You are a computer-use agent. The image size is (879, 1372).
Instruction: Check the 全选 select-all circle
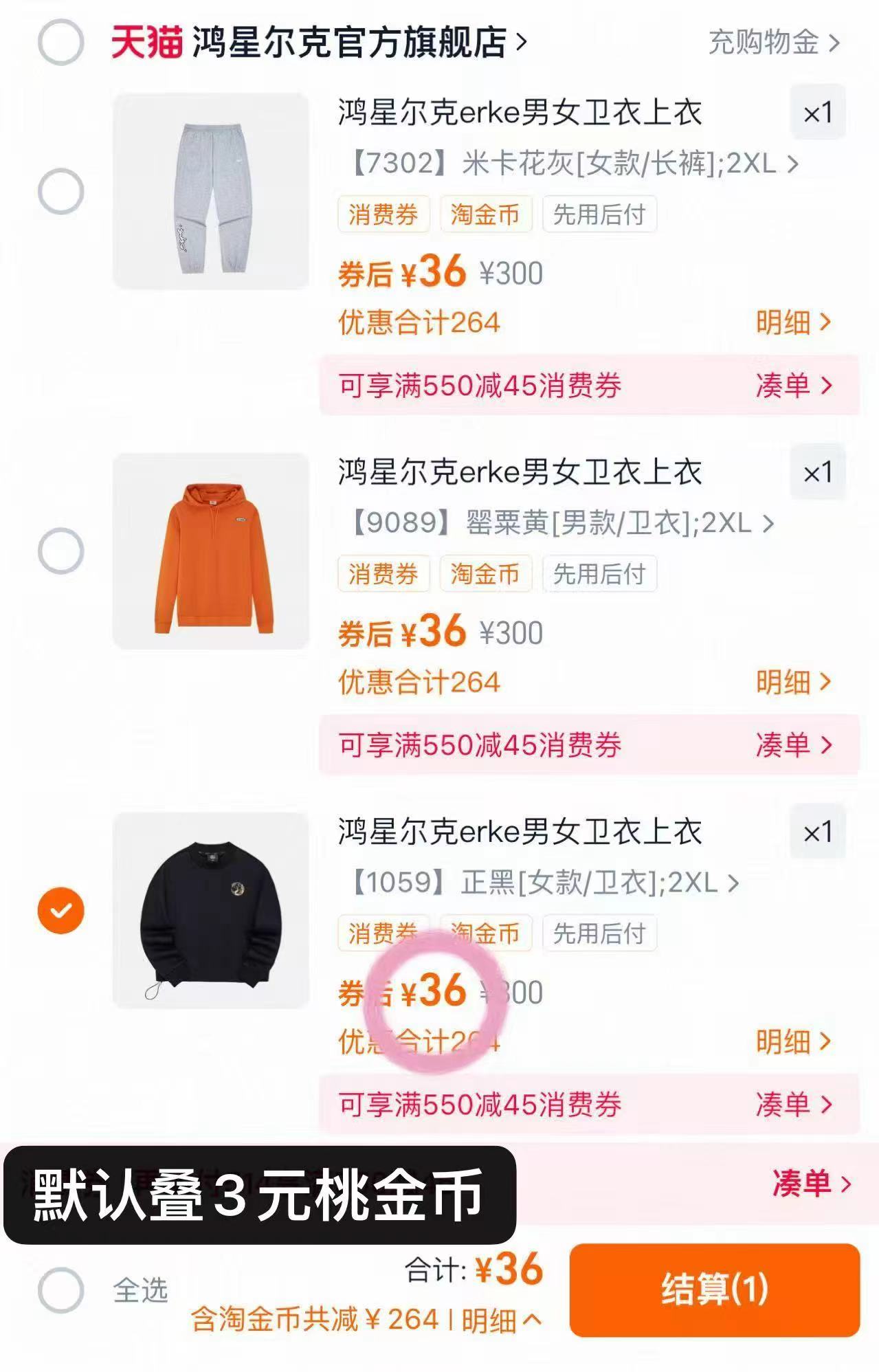point(61,1290)
